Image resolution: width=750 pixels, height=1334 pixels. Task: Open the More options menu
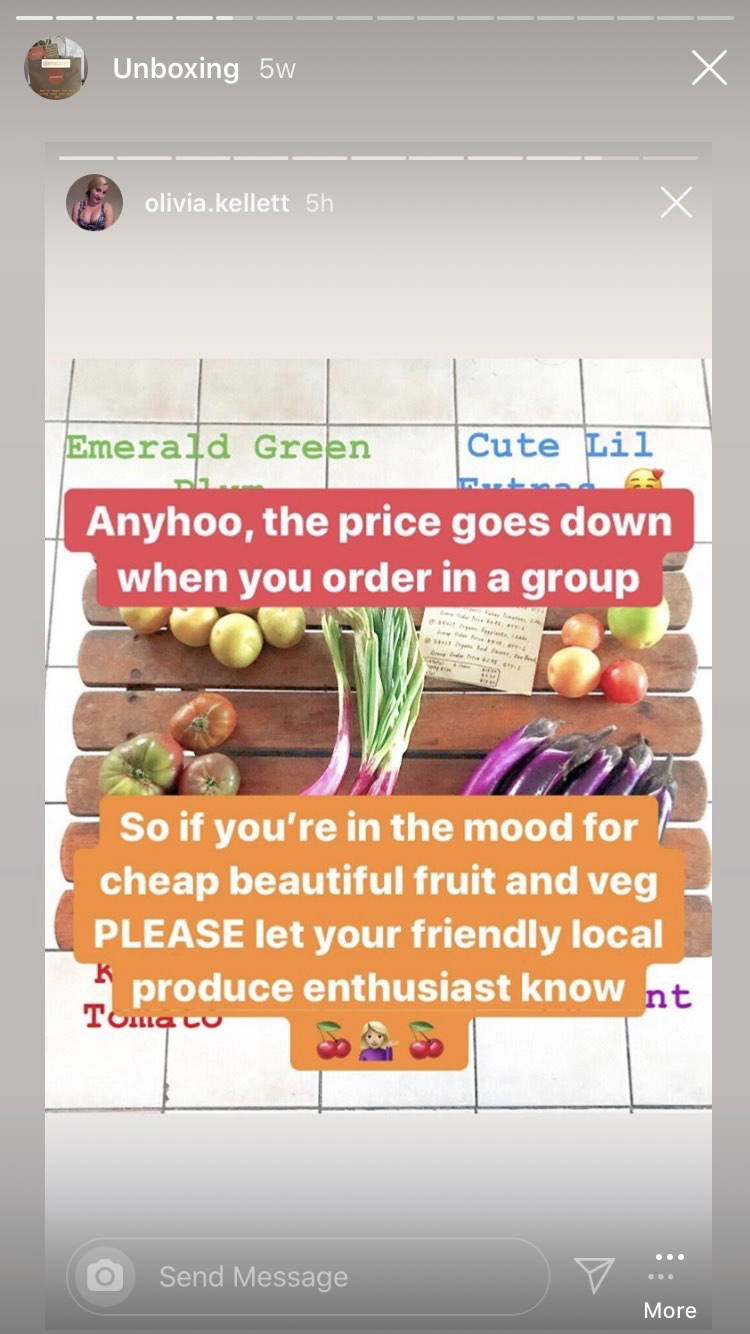pos(670,1284)
